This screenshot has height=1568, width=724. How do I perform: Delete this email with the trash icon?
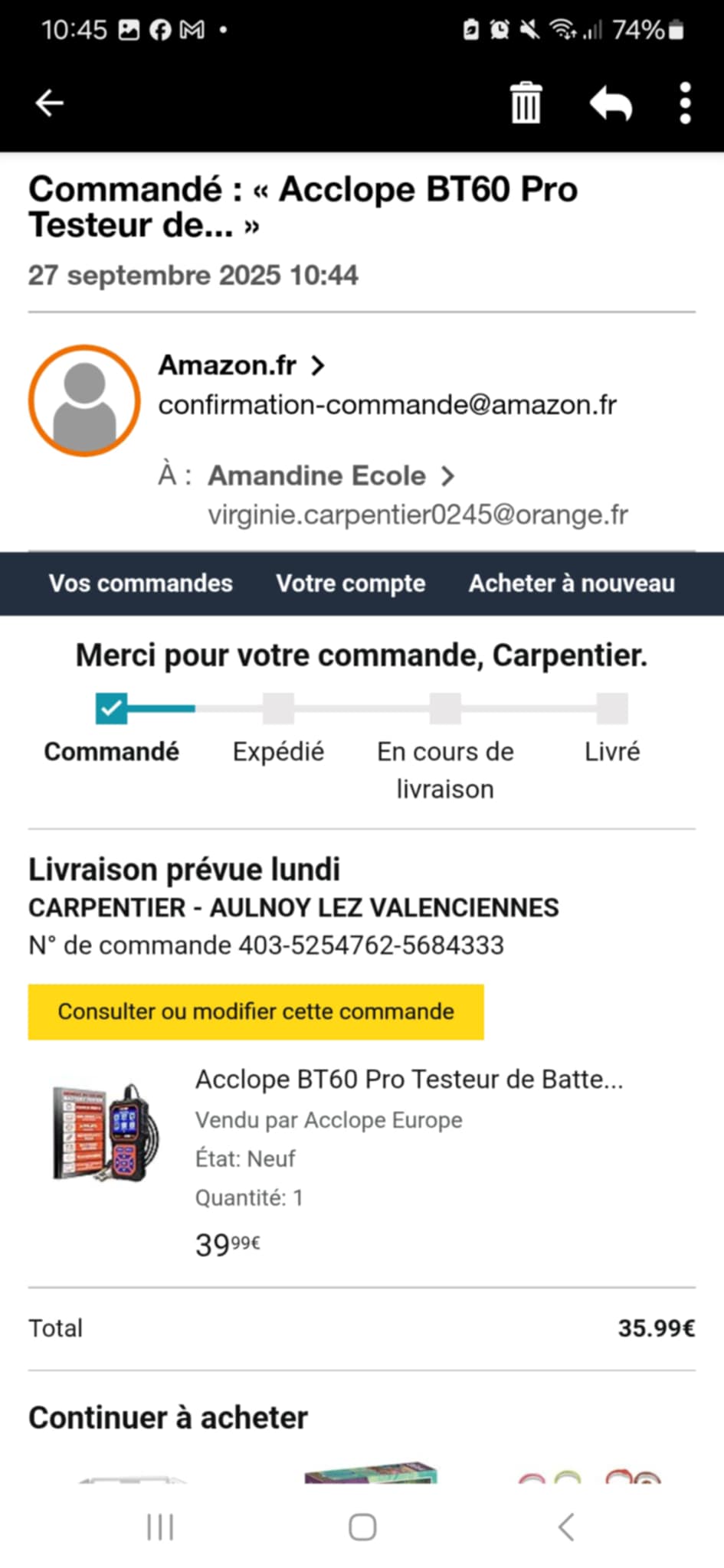526,103
